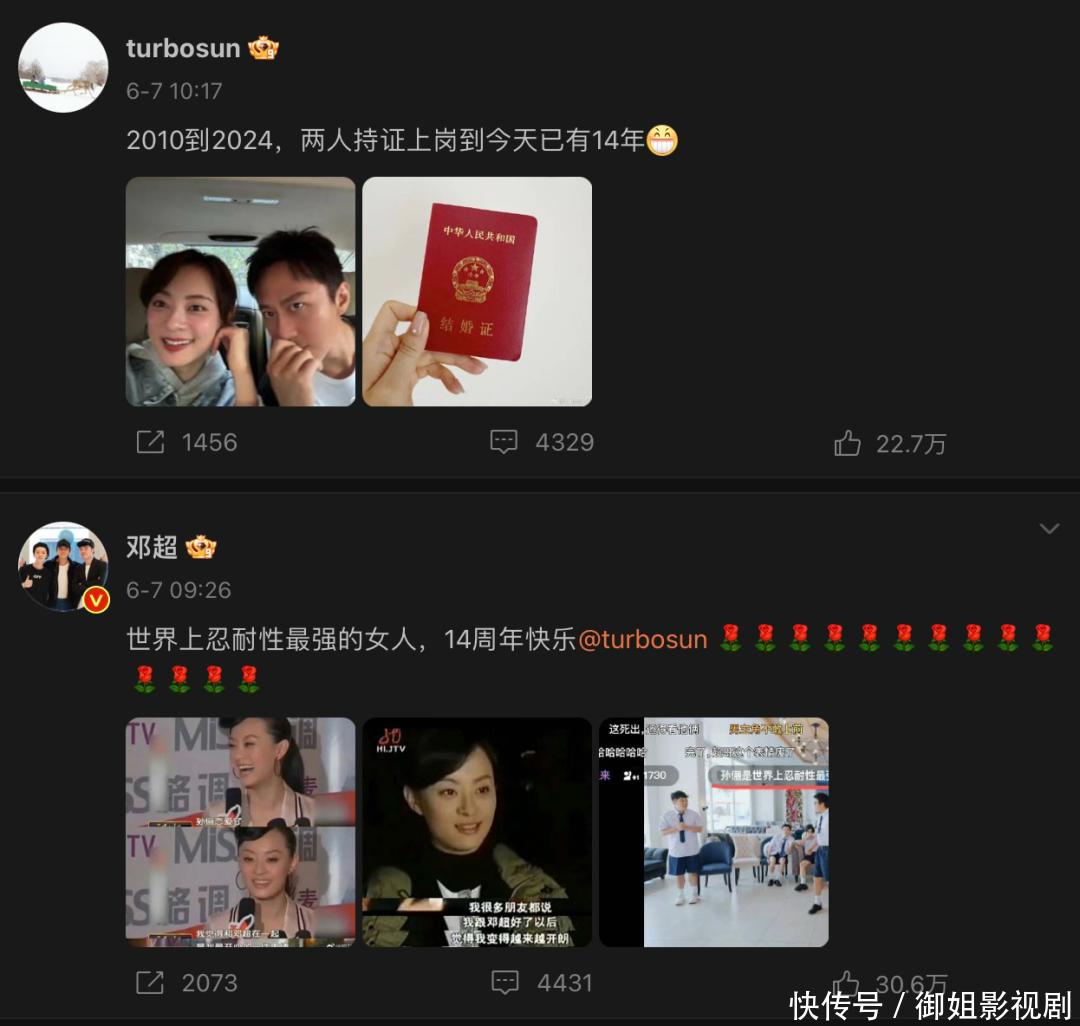This screenshot has width=1080, height=1026.
Task: View first interview image in 邓超's post
Action: tap(240, 831)
